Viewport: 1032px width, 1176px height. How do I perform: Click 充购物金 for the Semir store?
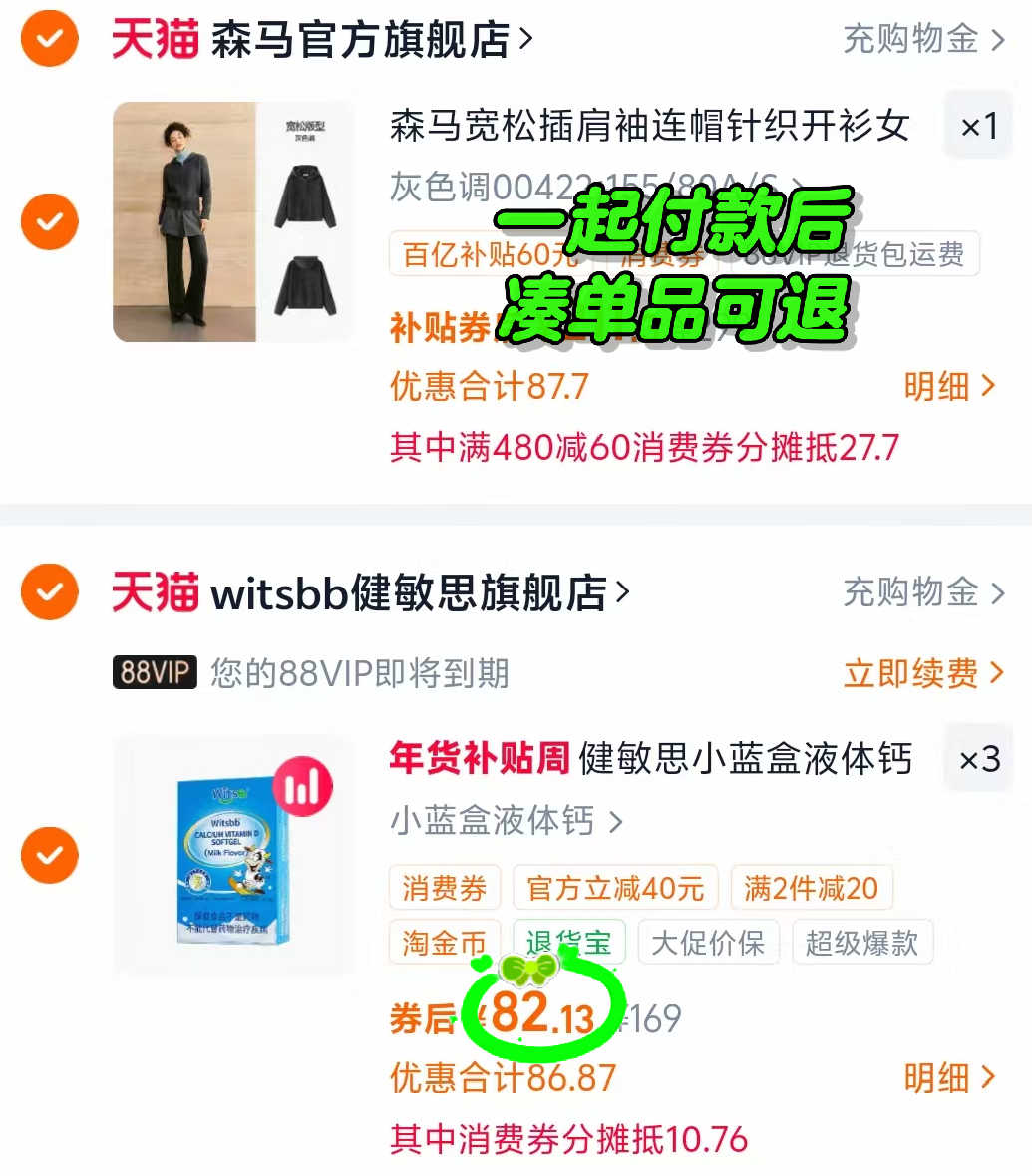tap(912, 40)
